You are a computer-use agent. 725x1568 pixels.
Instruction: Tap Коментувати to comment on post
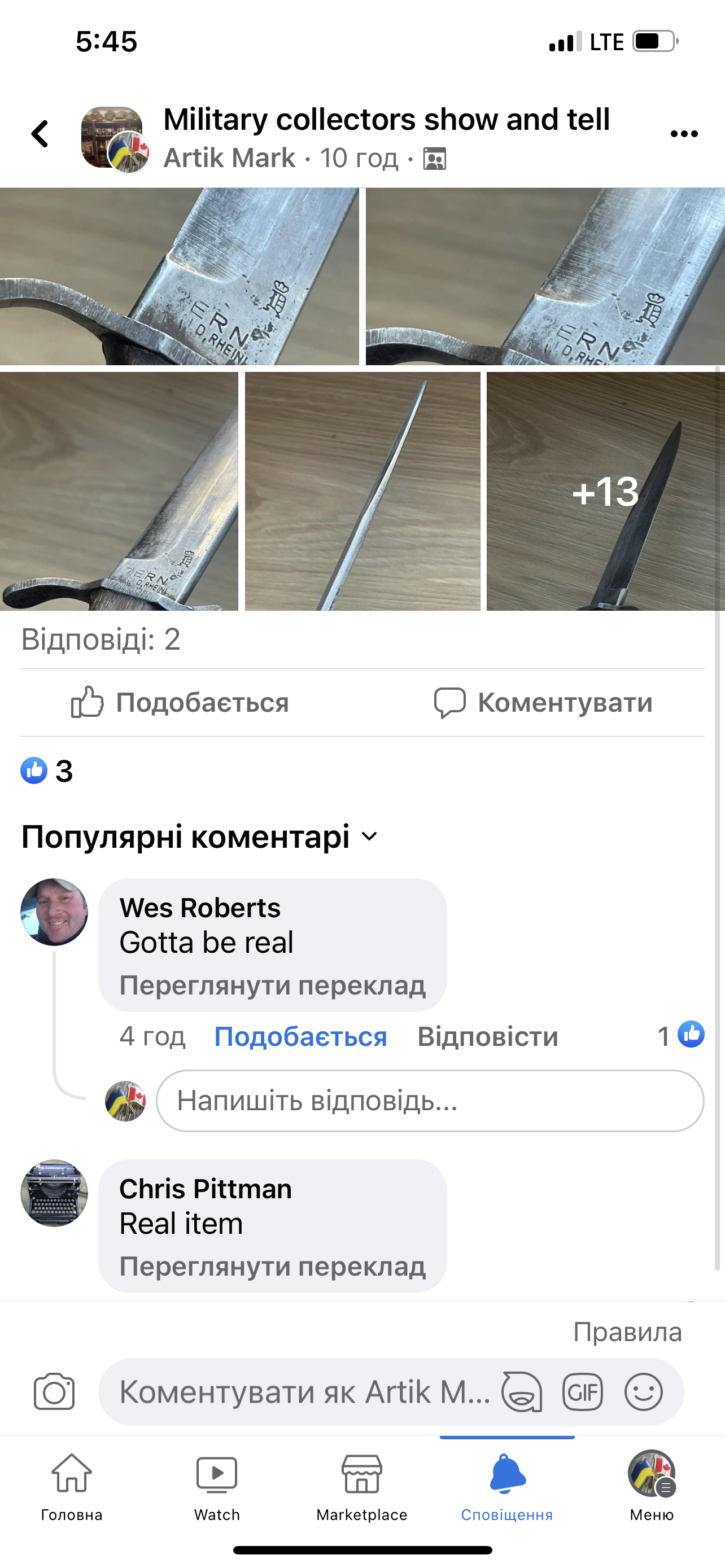point(543,702)
